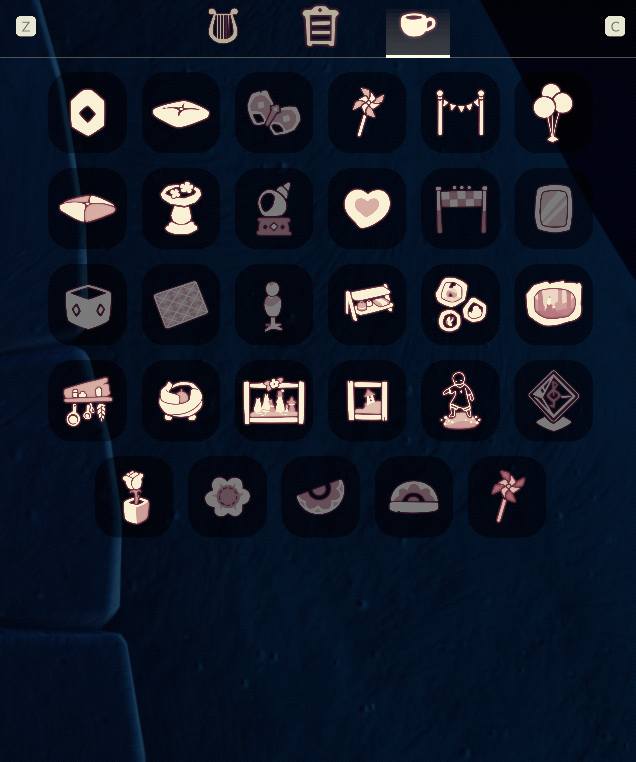The height and width of the screenshot is (762, 636).
Task: Select the open box with diamond pattern
Action: (x=88, y=304)
